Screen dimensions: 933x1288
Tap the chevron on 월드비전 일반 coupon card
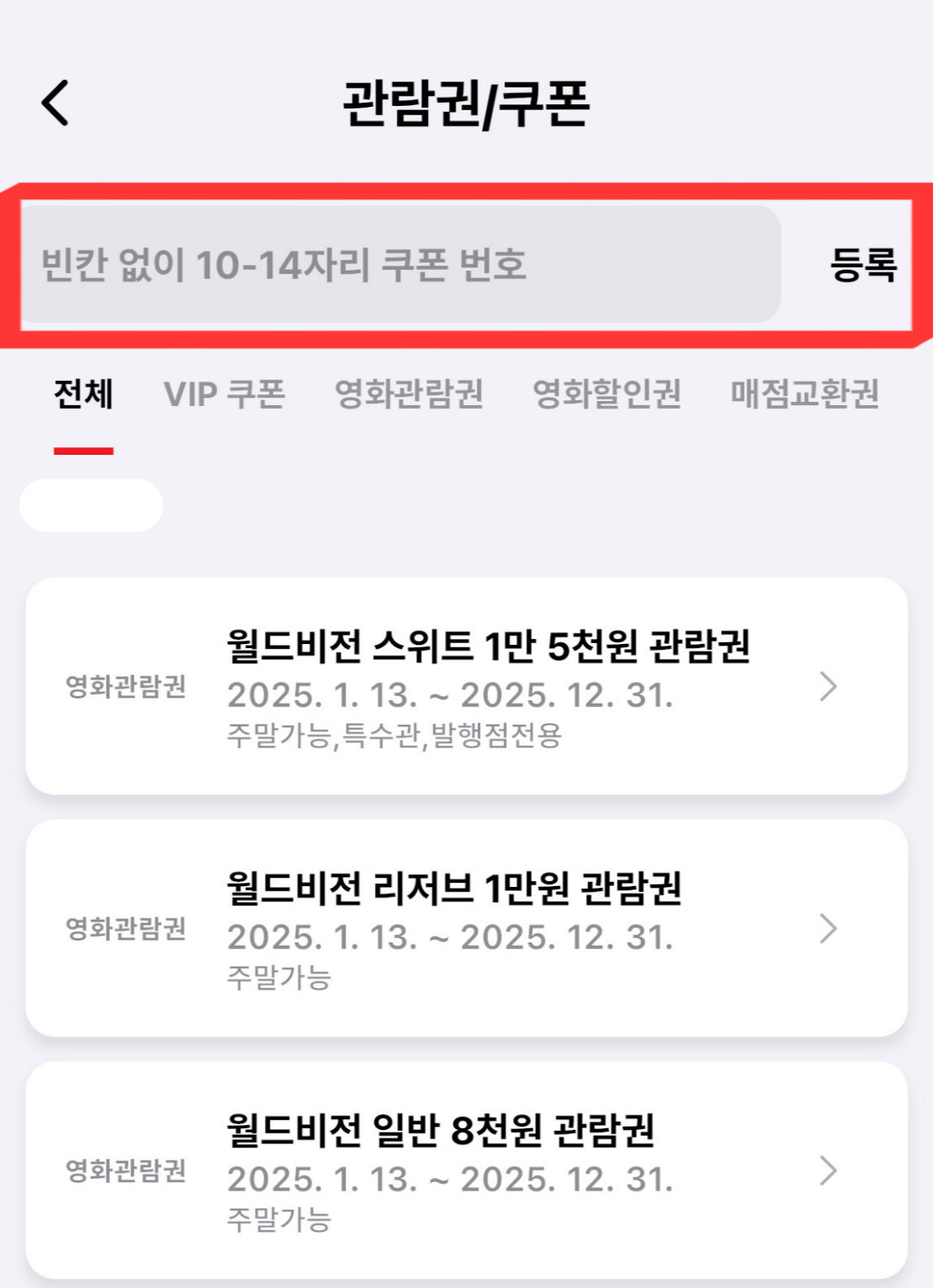[x=829, y=1173]
